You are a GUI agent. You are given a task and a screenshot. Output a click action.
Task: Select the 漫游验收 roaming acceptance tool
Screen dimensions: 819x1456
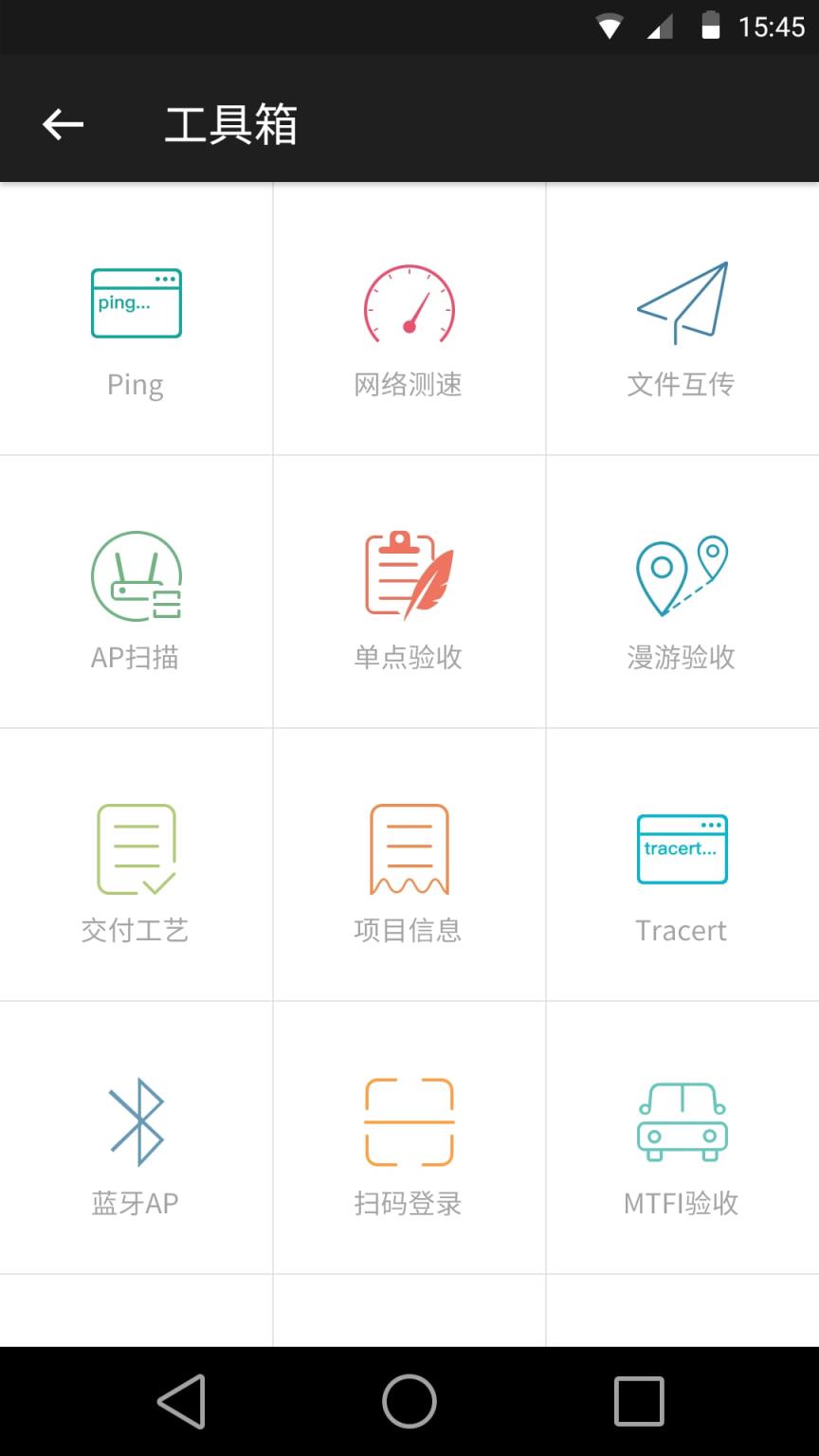682,595
